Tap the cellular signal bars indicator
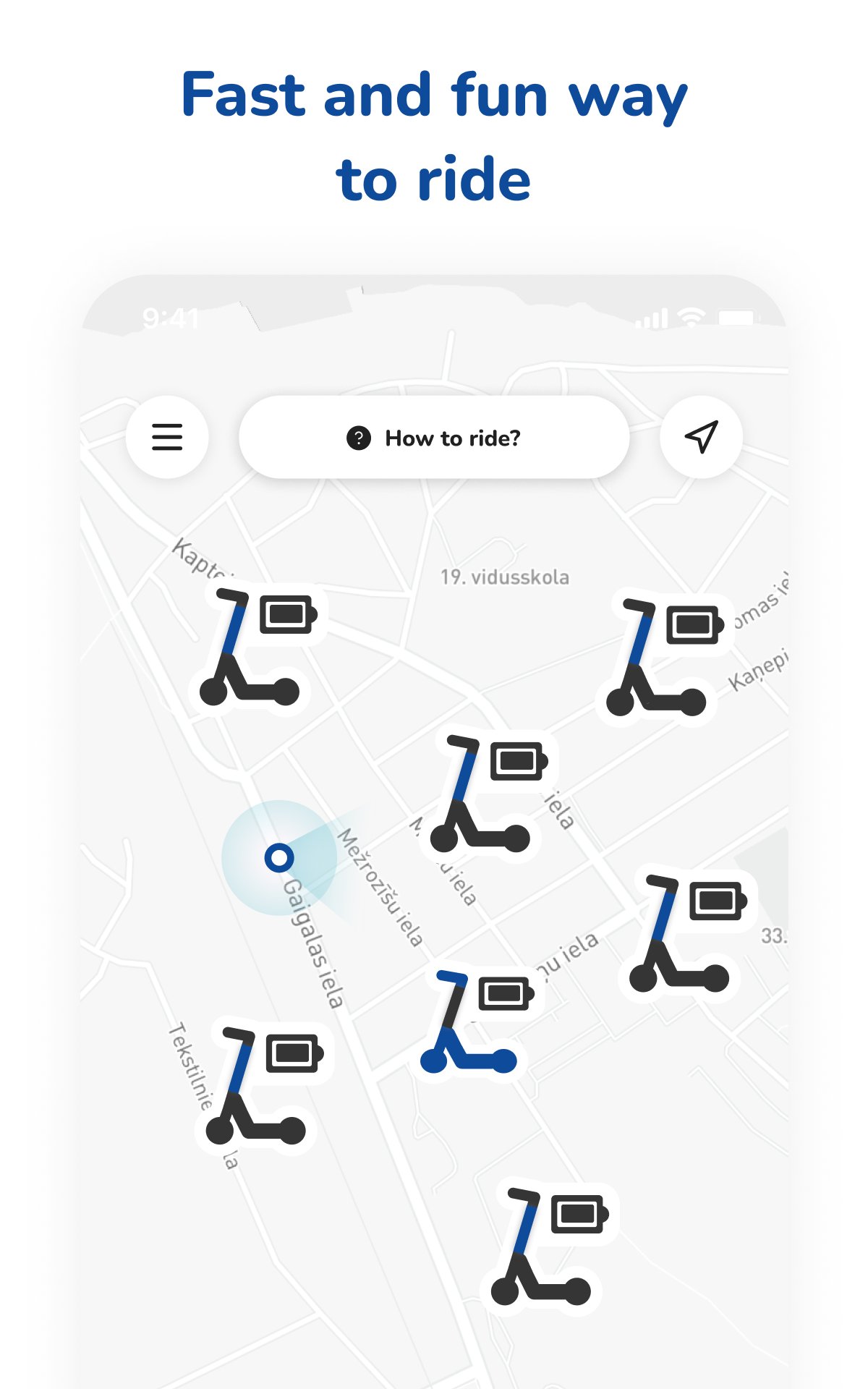 coord(653,318)
